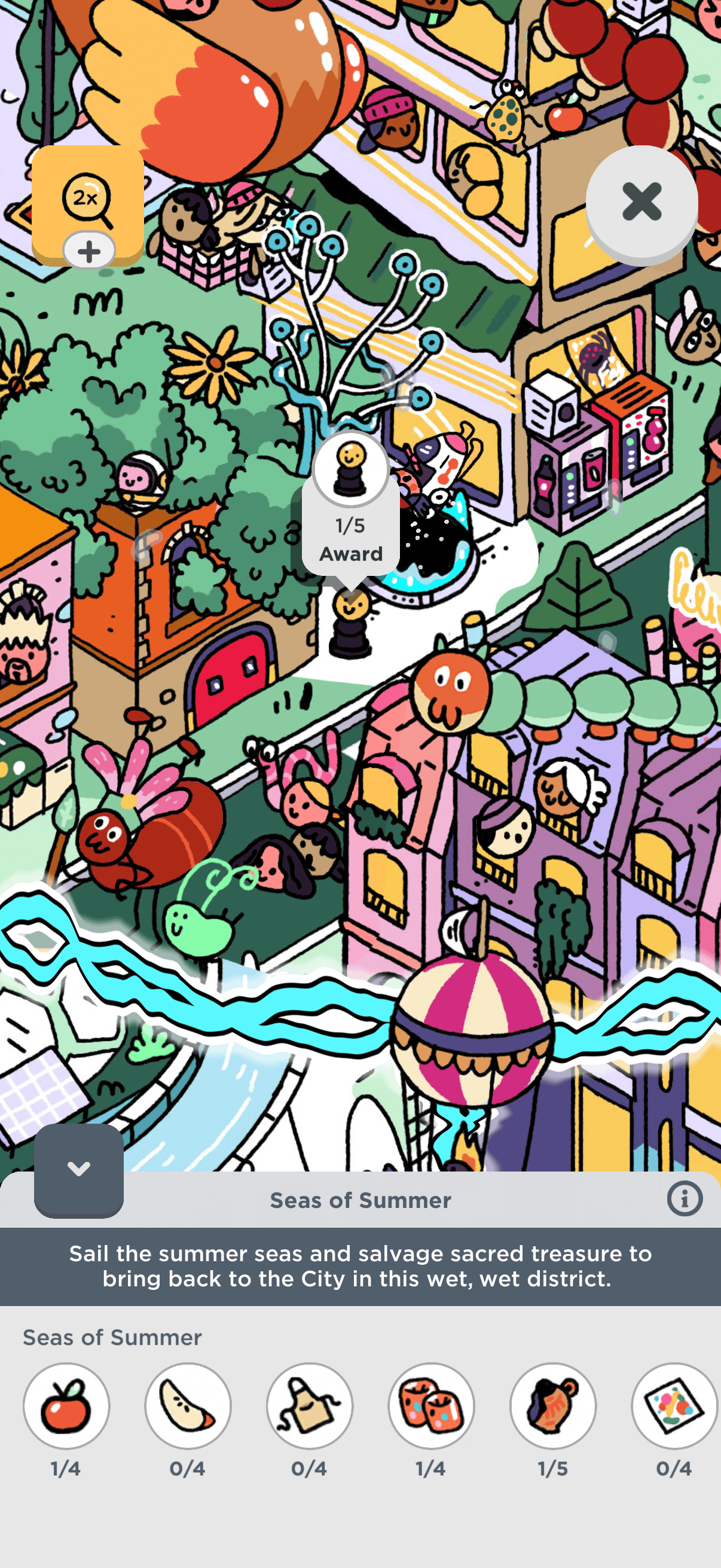Open the district info icon
The image size is (721, 1568).
[685, 1199]
